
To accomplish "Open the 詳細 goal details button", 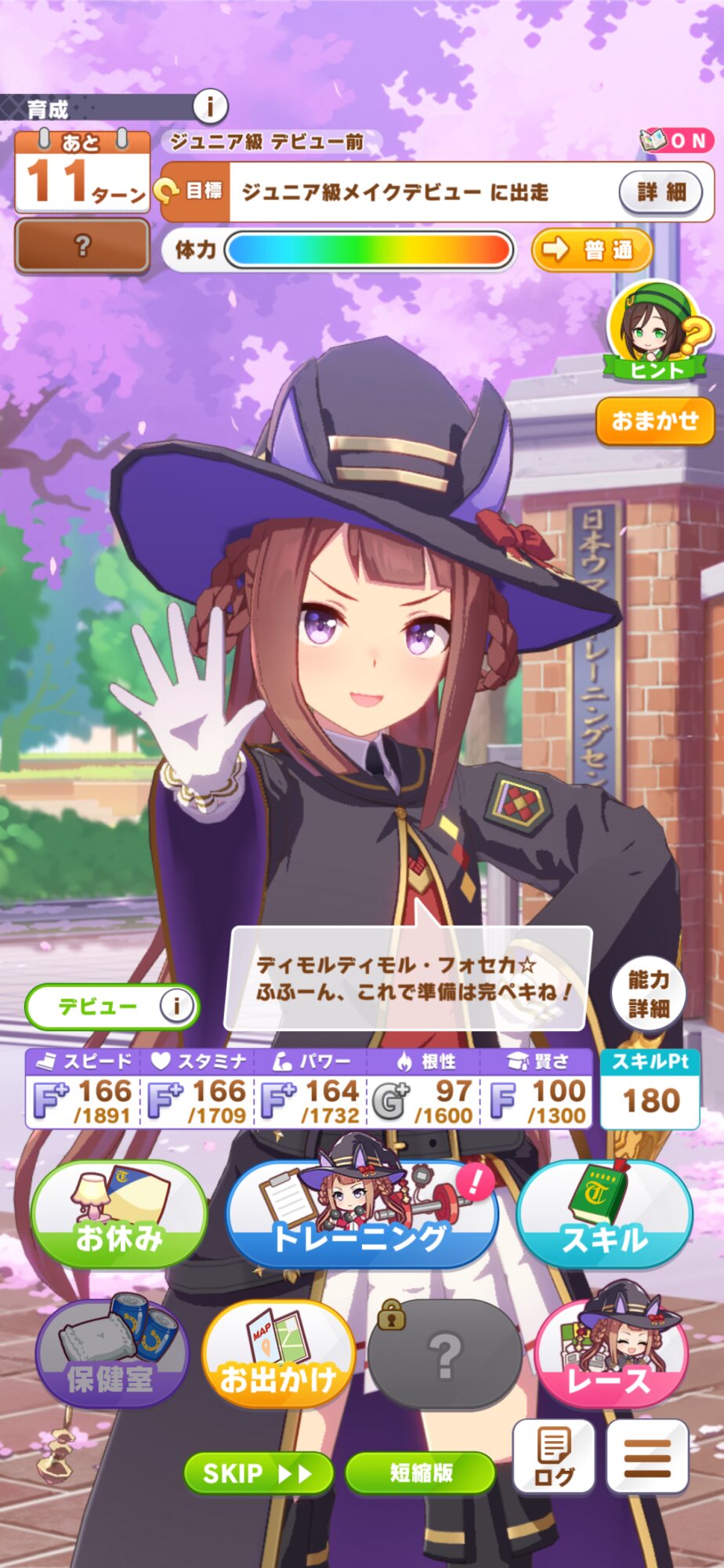I will coord(661,192).
